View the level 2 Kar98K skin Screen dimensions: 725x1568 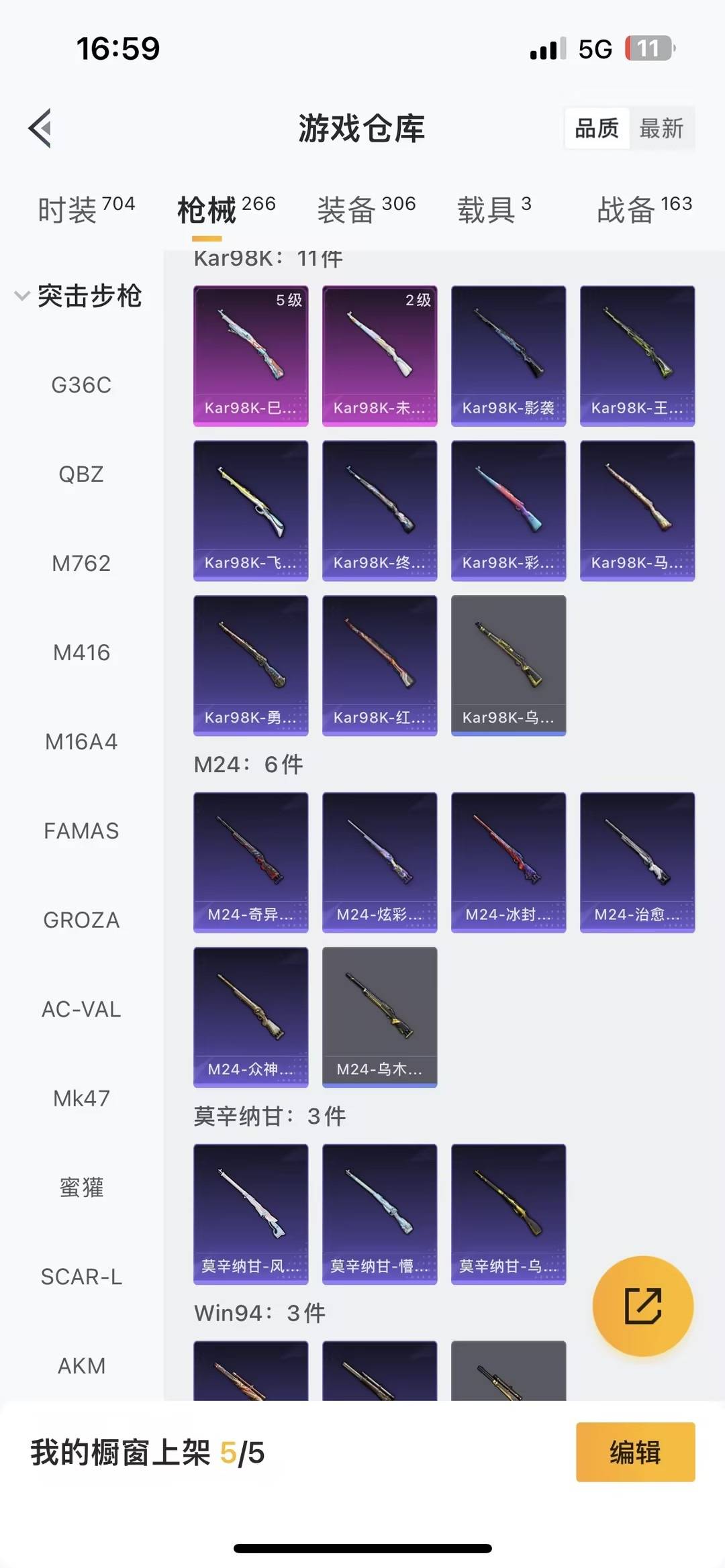[x=379, y=356]
